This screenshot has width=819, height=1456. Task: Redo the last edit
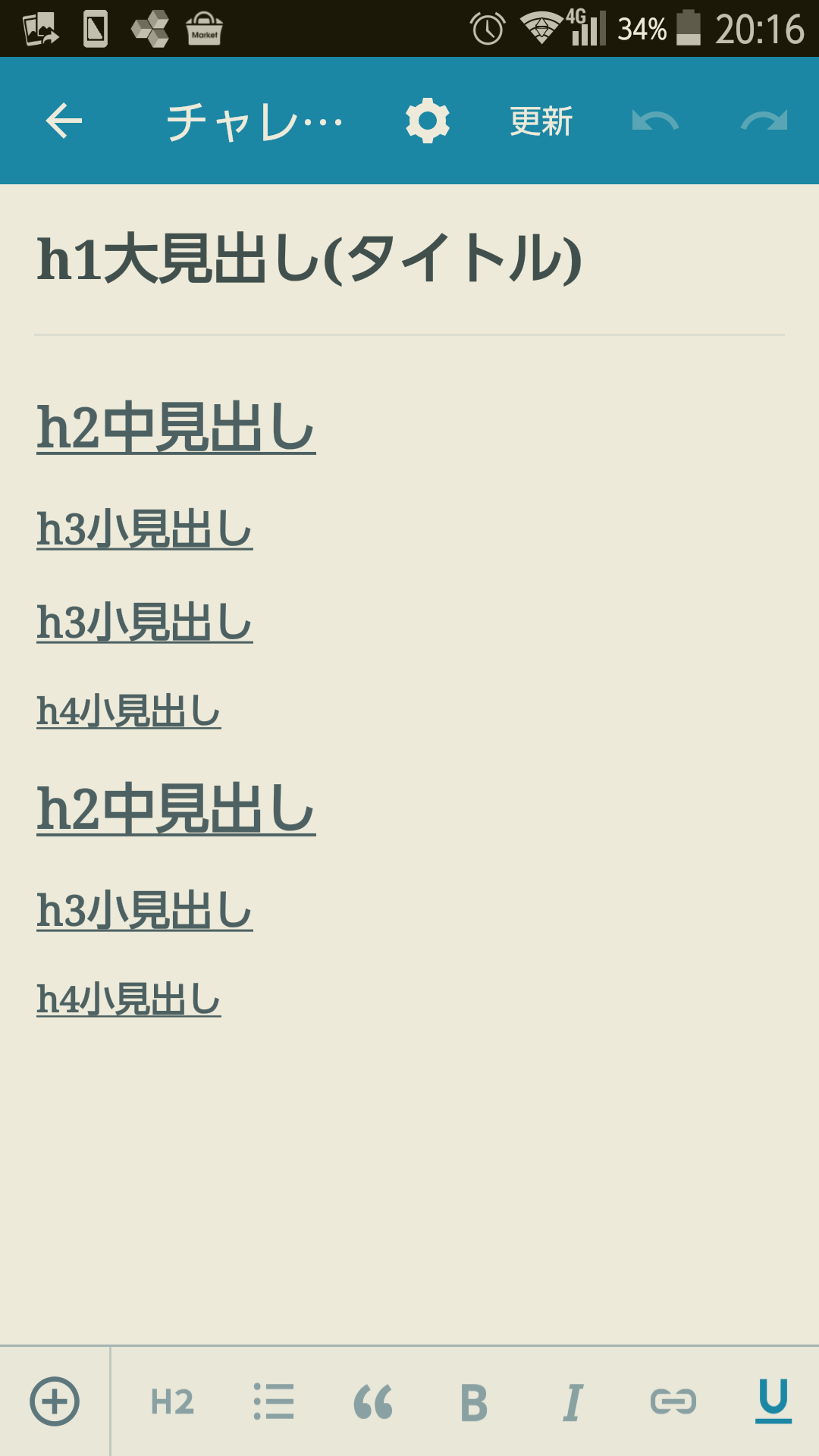point(764,121)
